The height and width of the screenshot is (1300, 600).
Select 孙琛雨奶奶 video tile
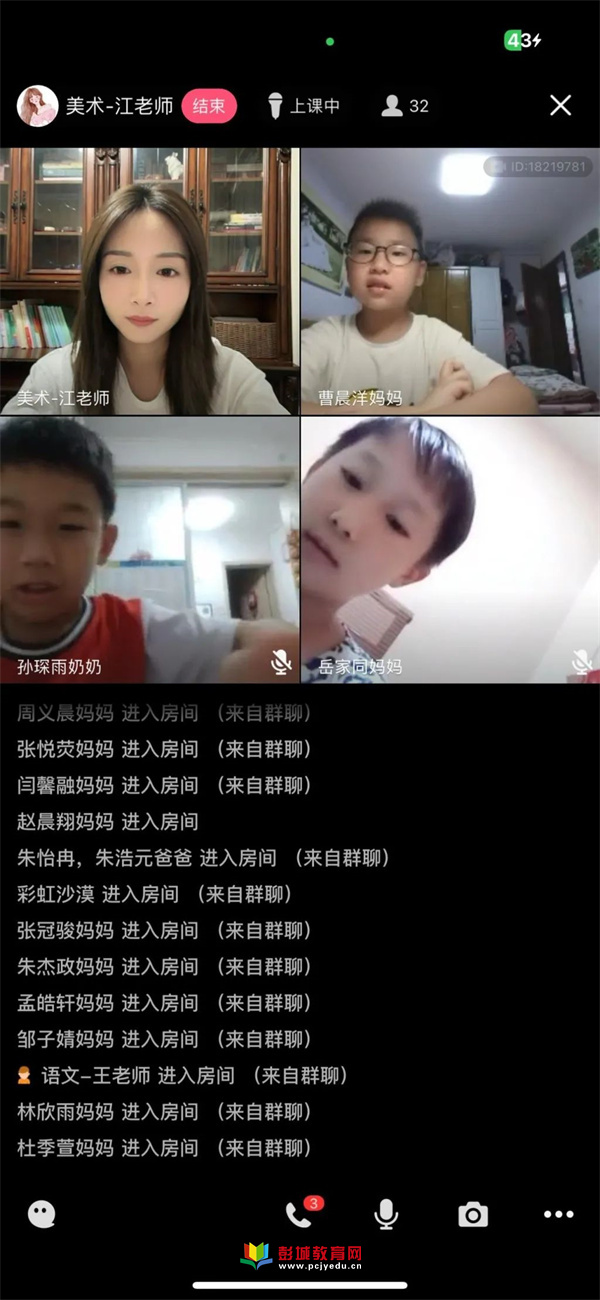click(149, 550)
